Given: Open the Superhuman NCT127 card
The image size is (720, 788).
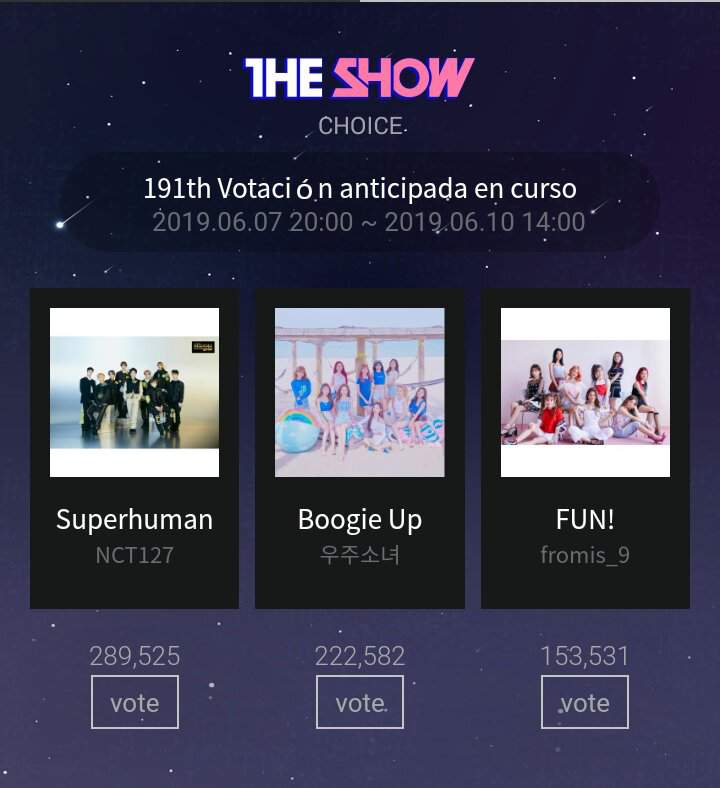Looking at the screenshot, I should (134, 448).
